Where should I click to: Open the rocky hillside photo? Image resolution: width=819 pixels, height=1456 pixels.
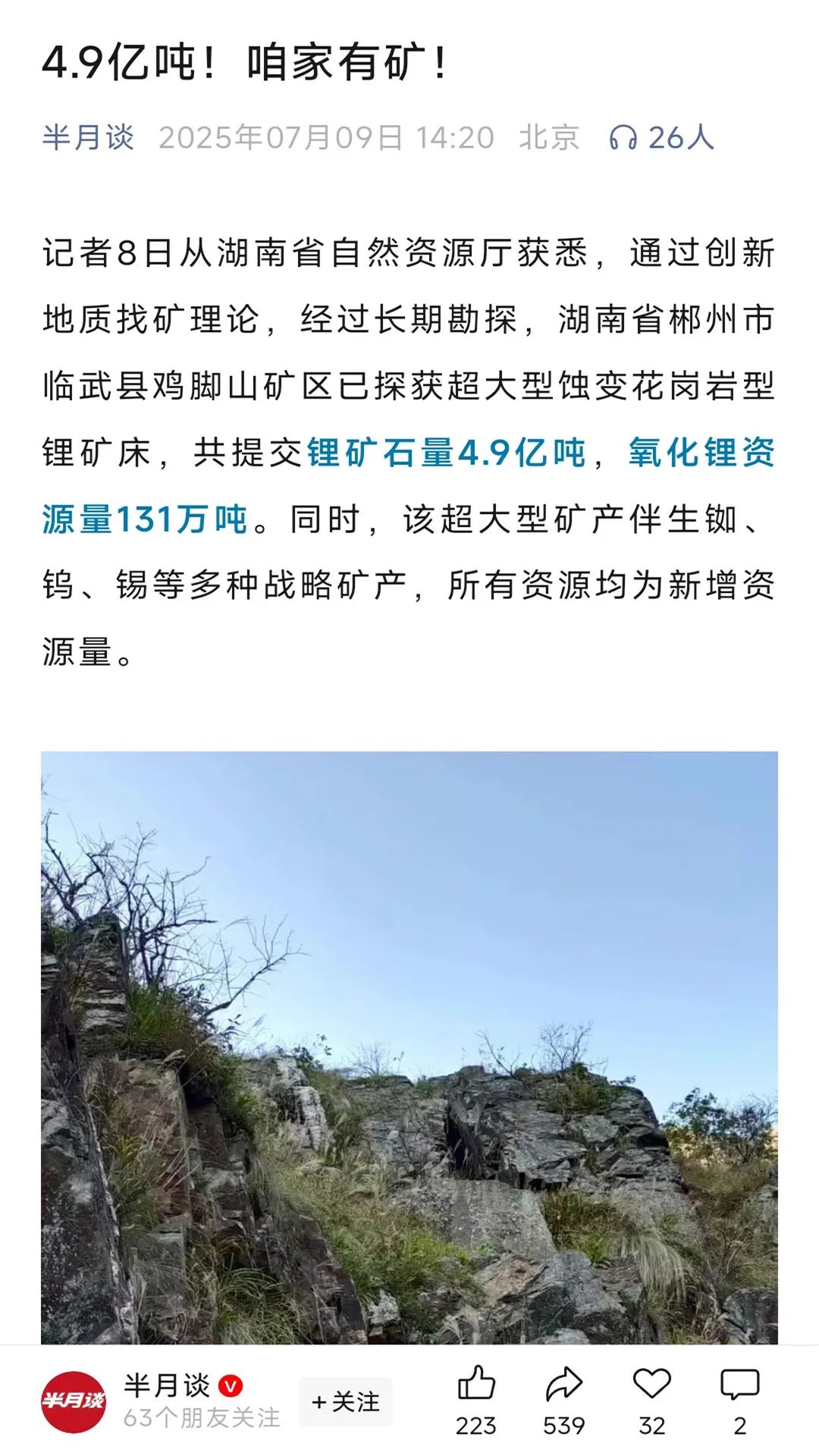coord(409,1046)
